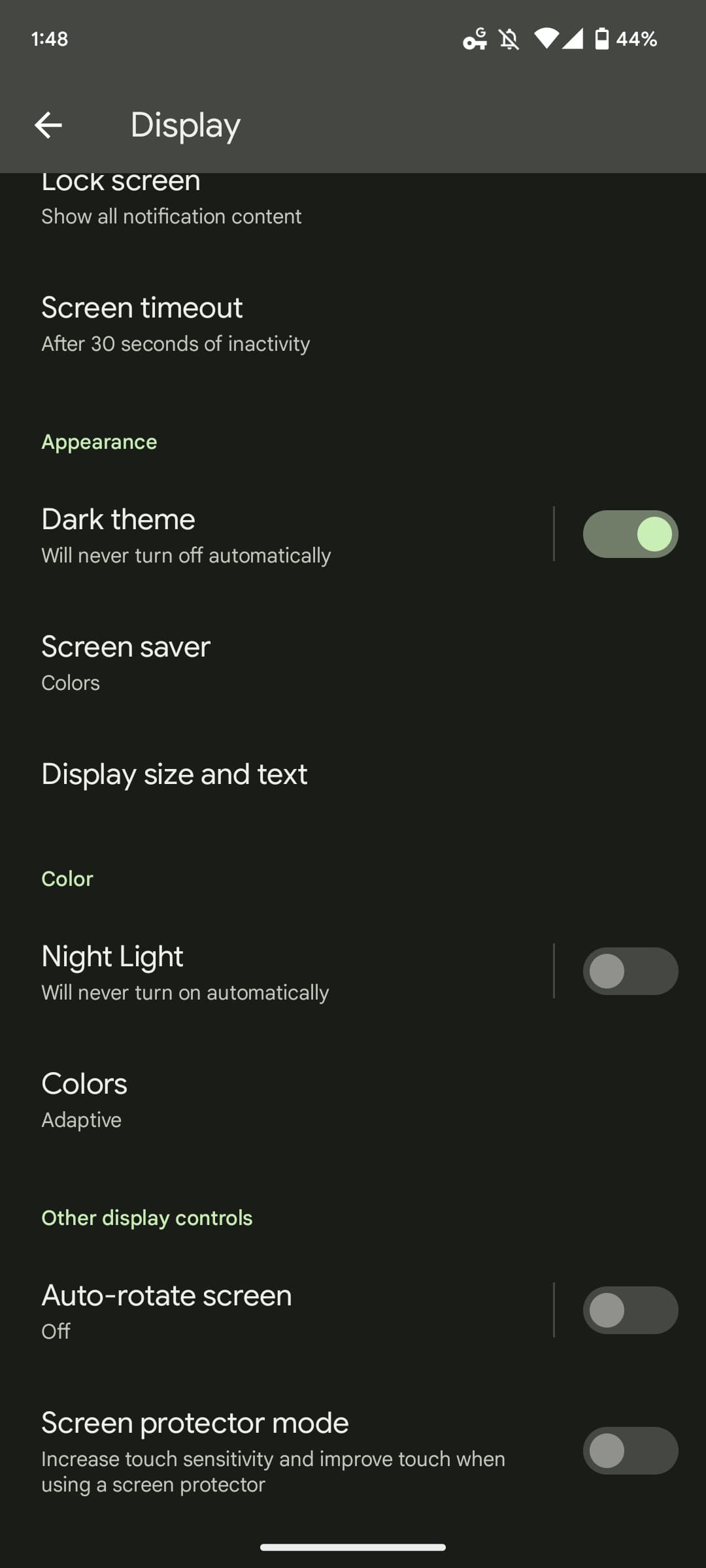Open Lock screen settings
Viewport: 706px width, 1568px height.
point(171,199)
